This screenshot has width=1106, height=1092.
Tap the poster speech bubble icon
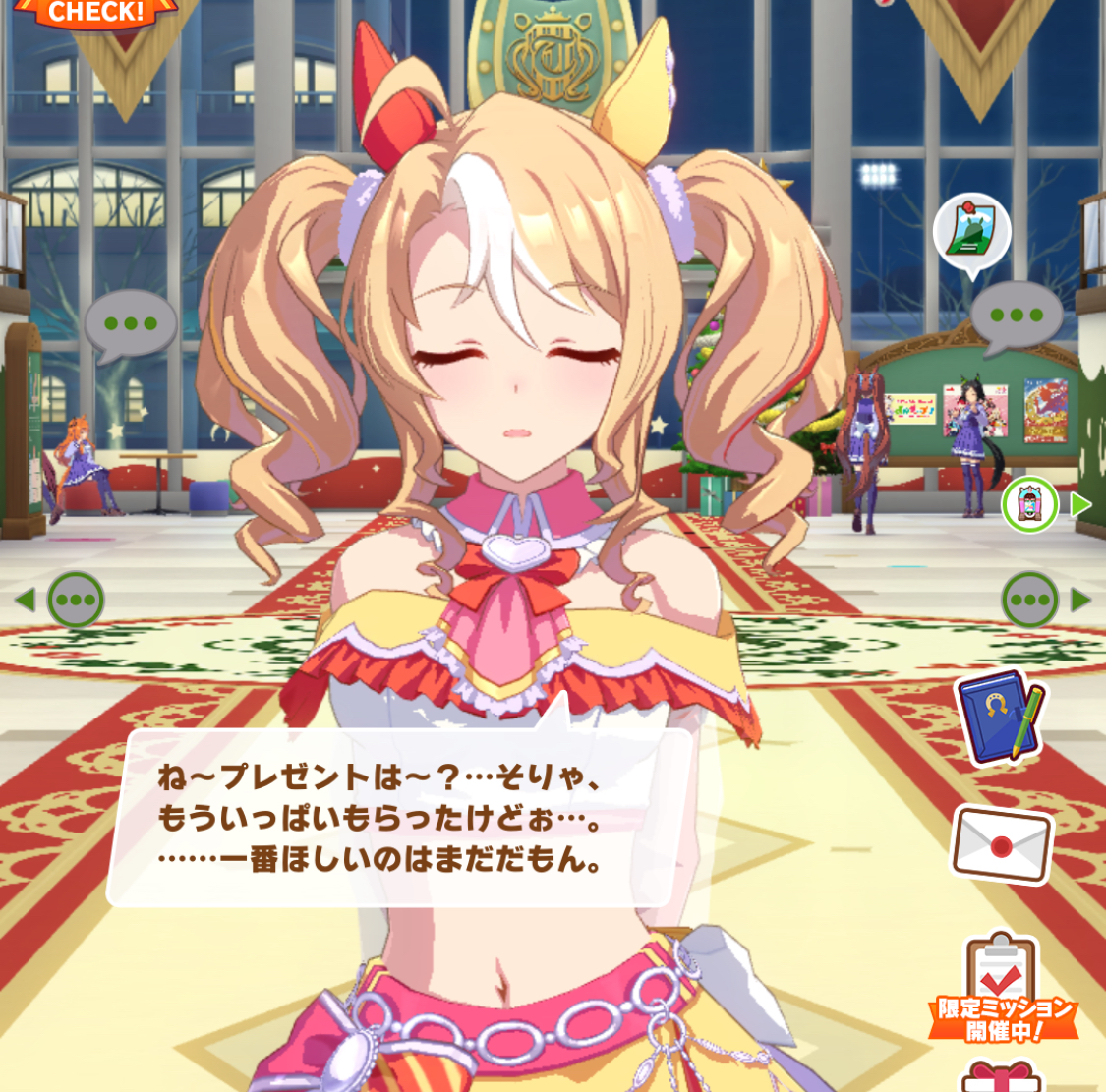(x=971, y=234)
